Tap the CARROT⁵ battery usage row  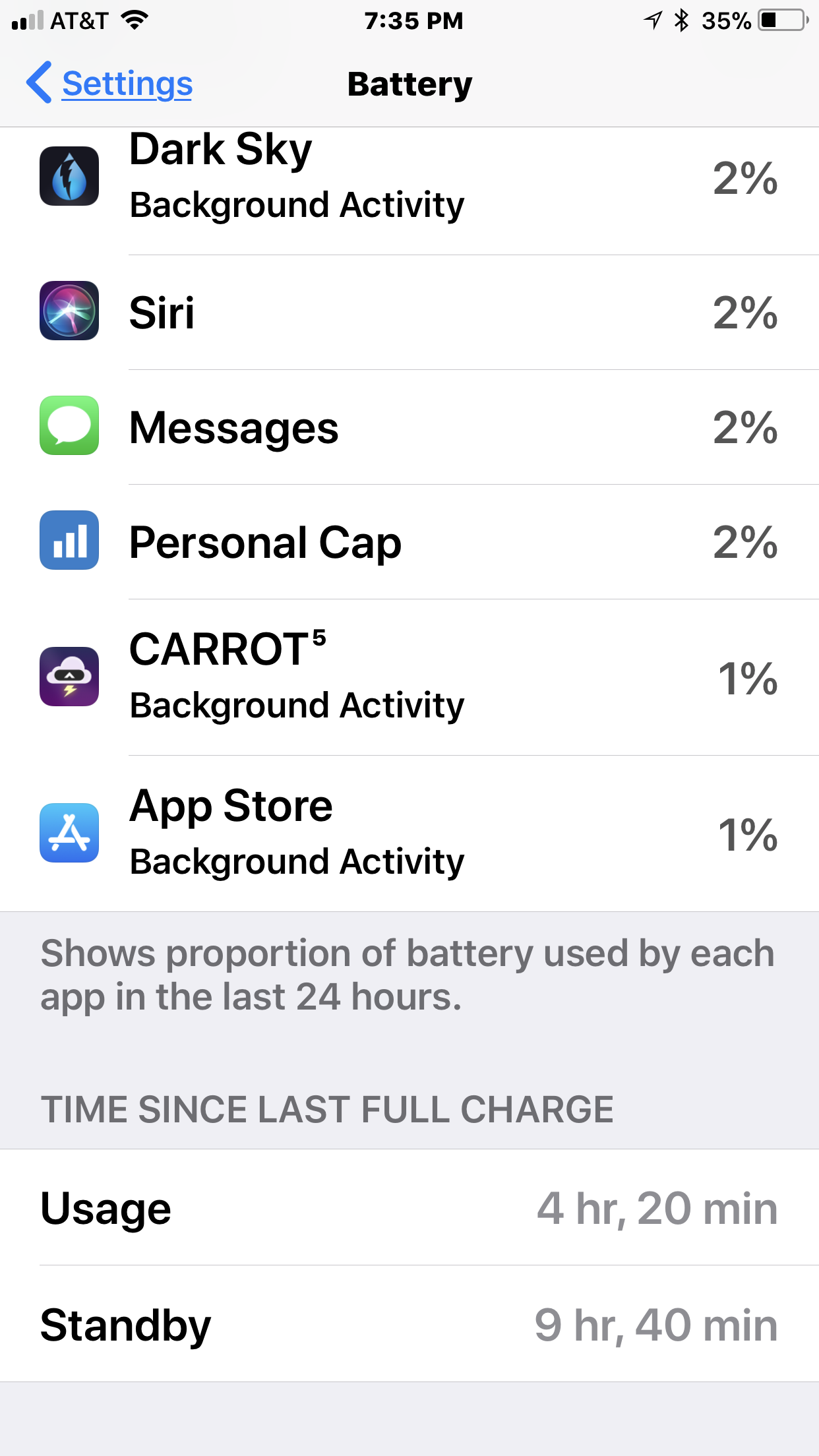point(409,678)
